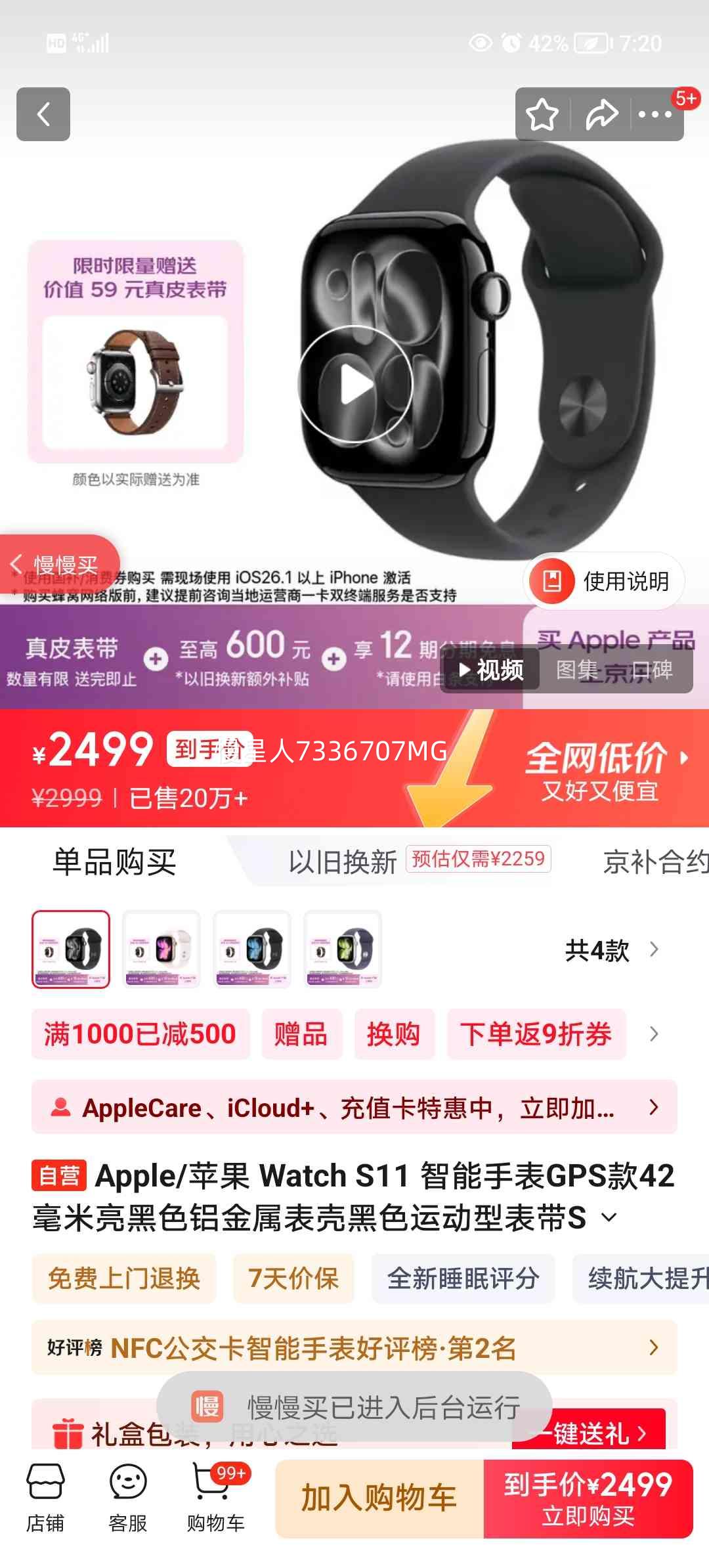709x1568 pixels.
Task: Select the third watch variant thumbnail
Action: [x=252, y=950]
